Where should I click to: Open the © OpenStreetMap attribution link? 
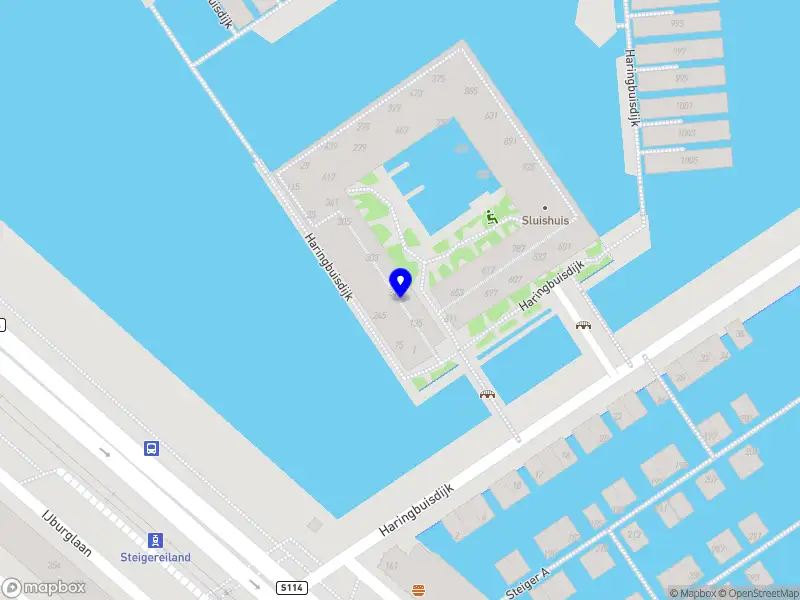click(756, 593)
